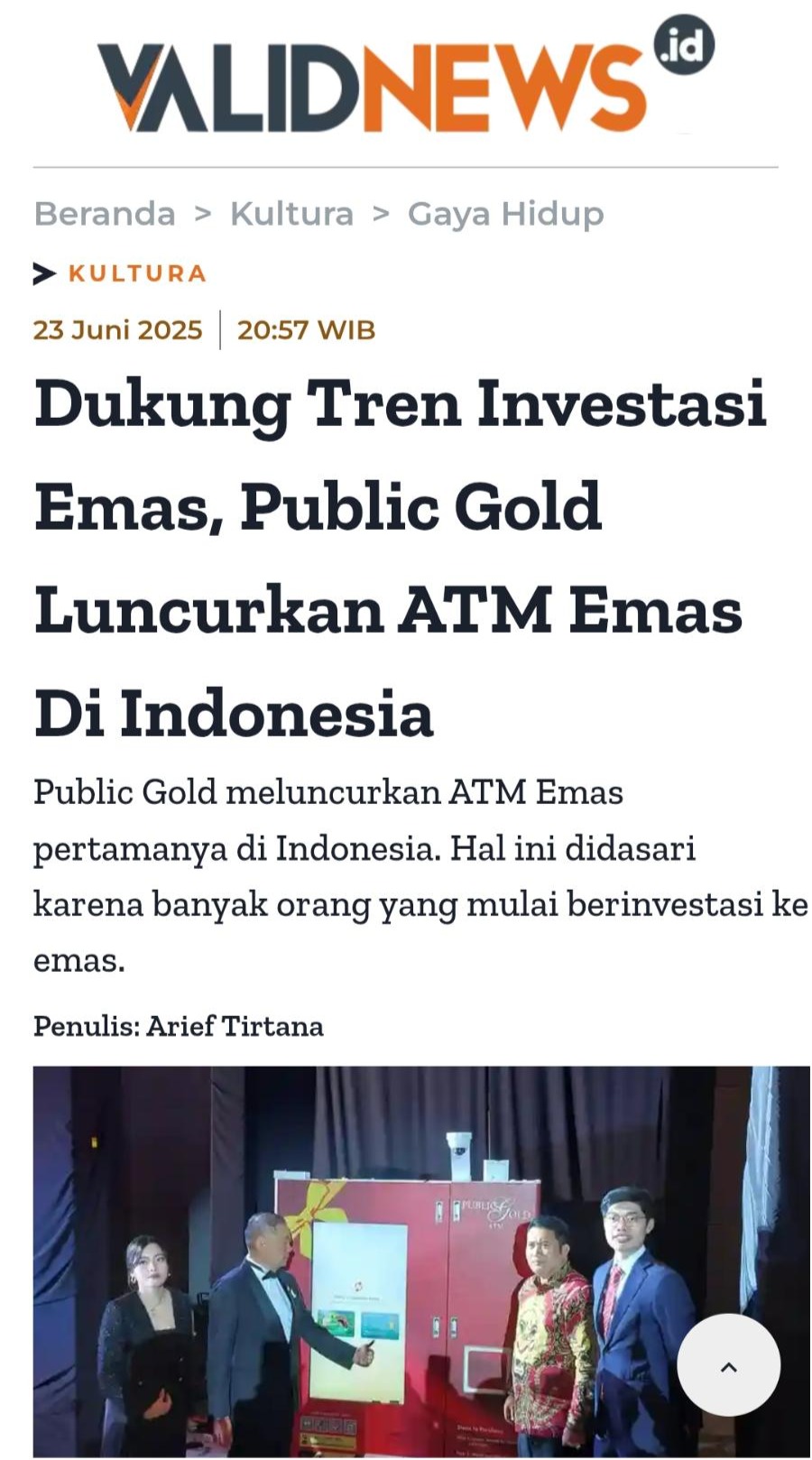Go to the Beranda breadcrumb
The width and height of the screenshot is (812, 1460).
coord(105,214)
